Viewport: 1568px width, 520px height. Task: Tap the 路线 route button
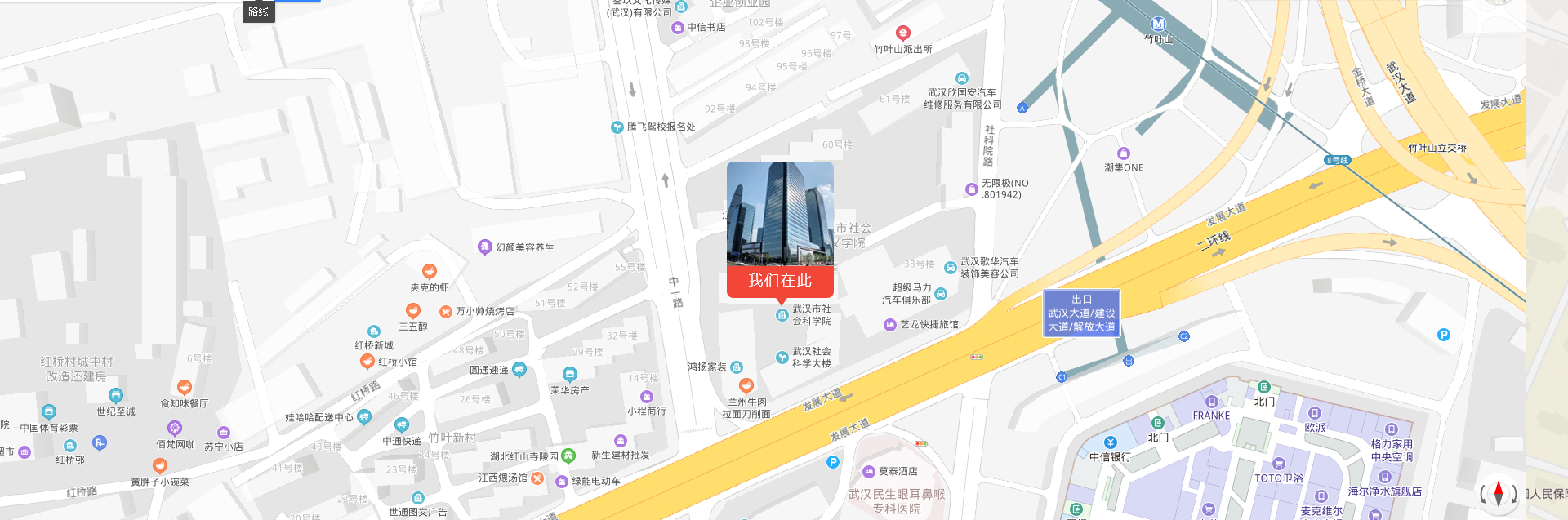coord(258,11)
